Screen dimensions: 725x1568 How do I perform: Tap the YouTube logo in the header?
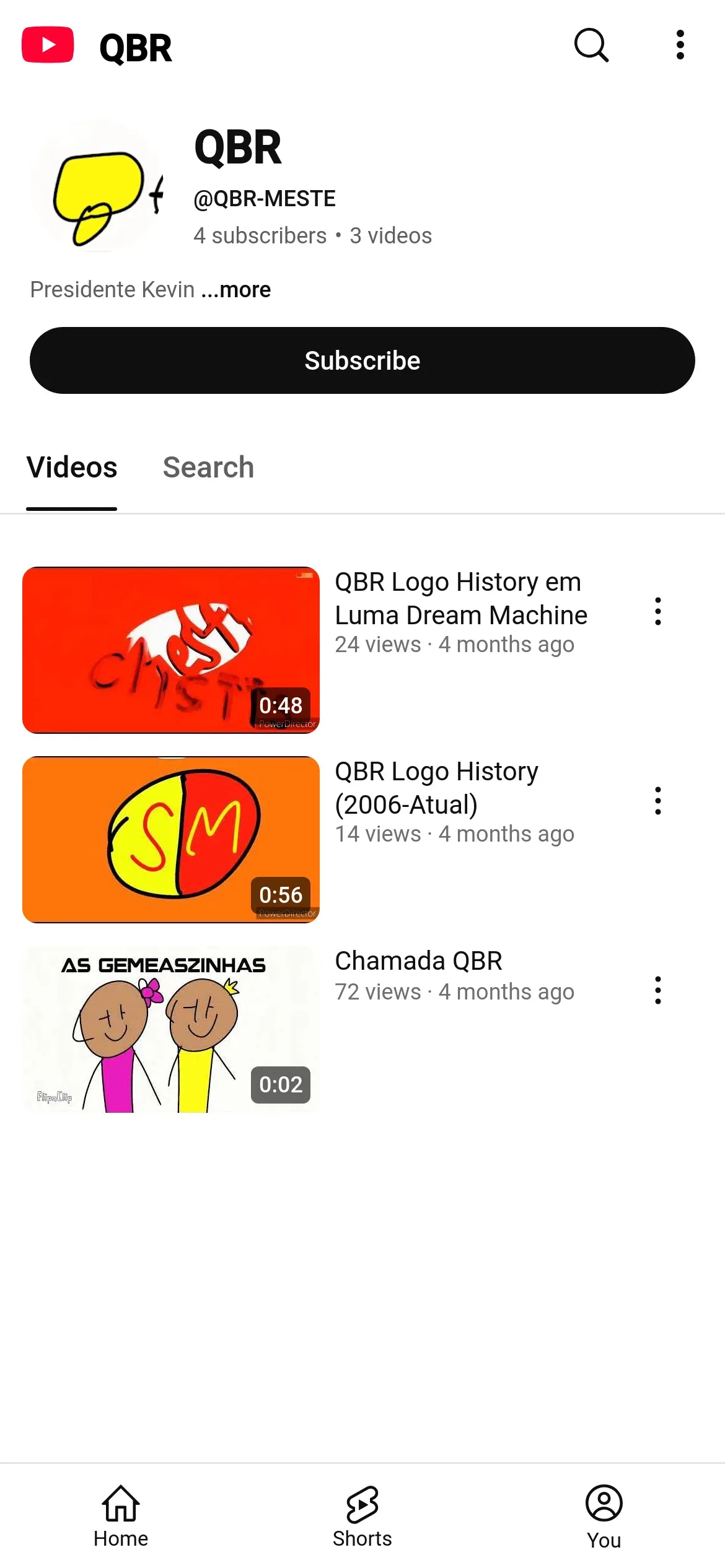click(x=48, y=45)
